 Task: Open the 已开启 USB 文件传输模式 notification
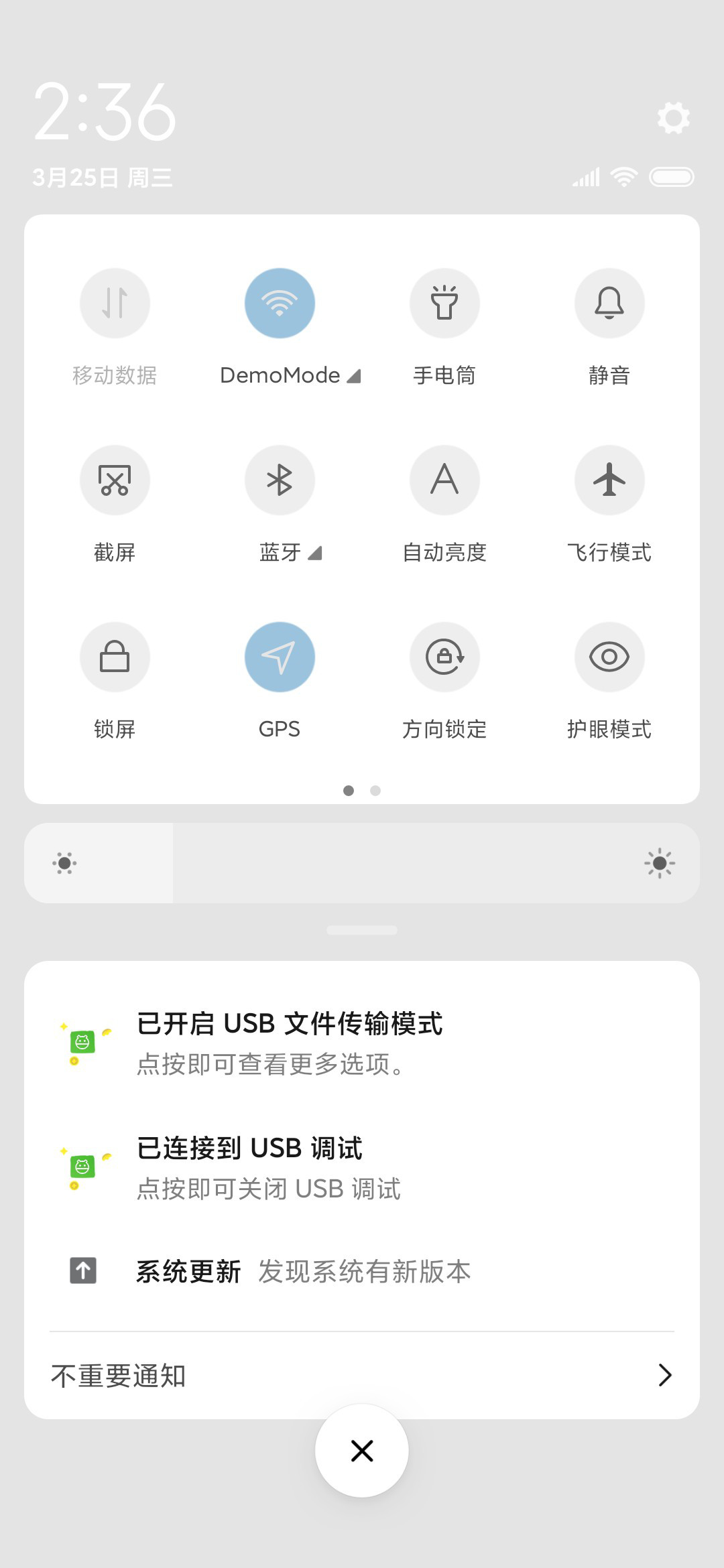click(x=362, y=1043)
